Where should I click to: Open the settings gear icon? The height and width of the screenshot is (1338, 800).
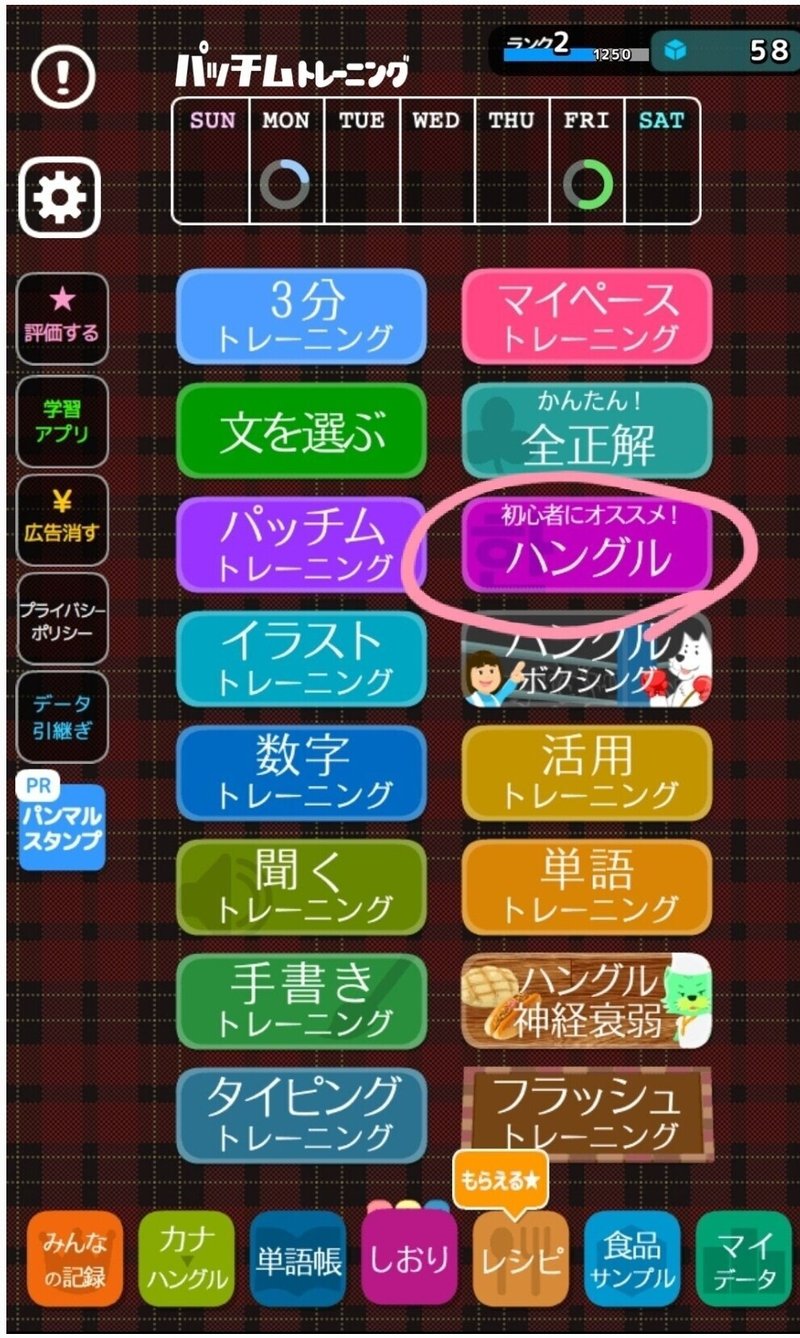[61, 197]
